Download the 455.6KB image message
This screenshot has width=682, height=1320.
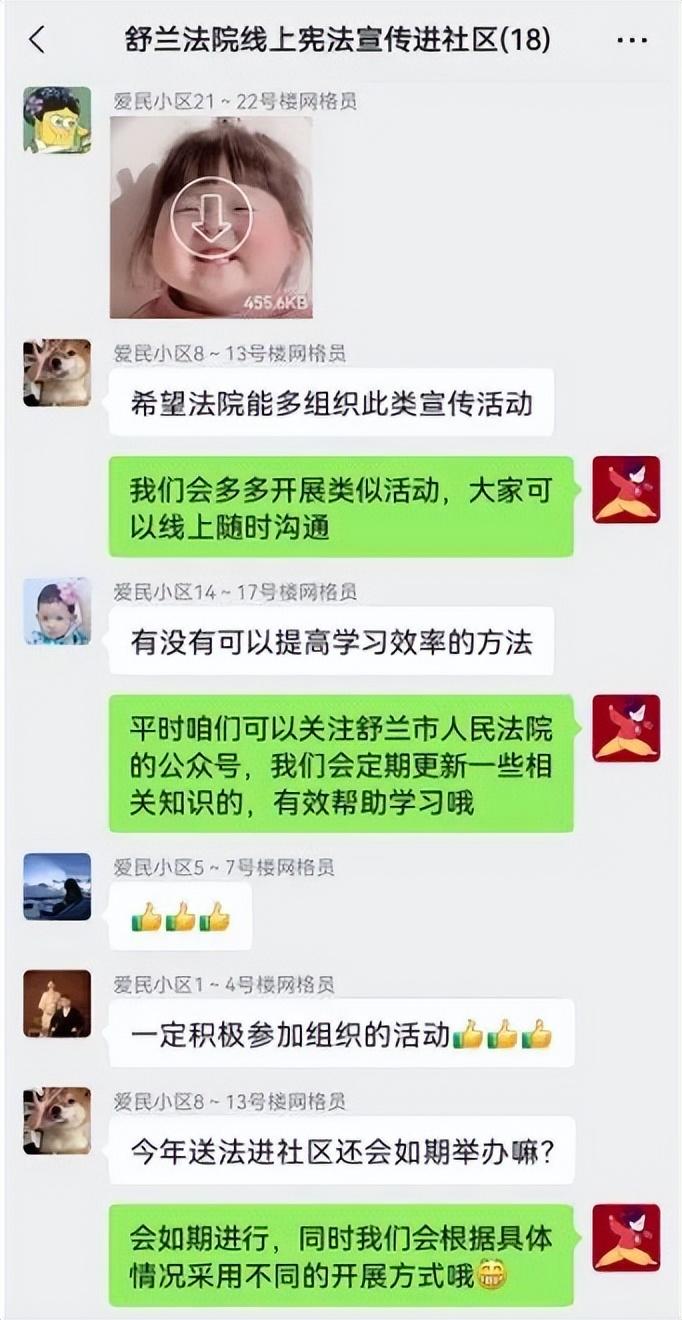(210, 217)
